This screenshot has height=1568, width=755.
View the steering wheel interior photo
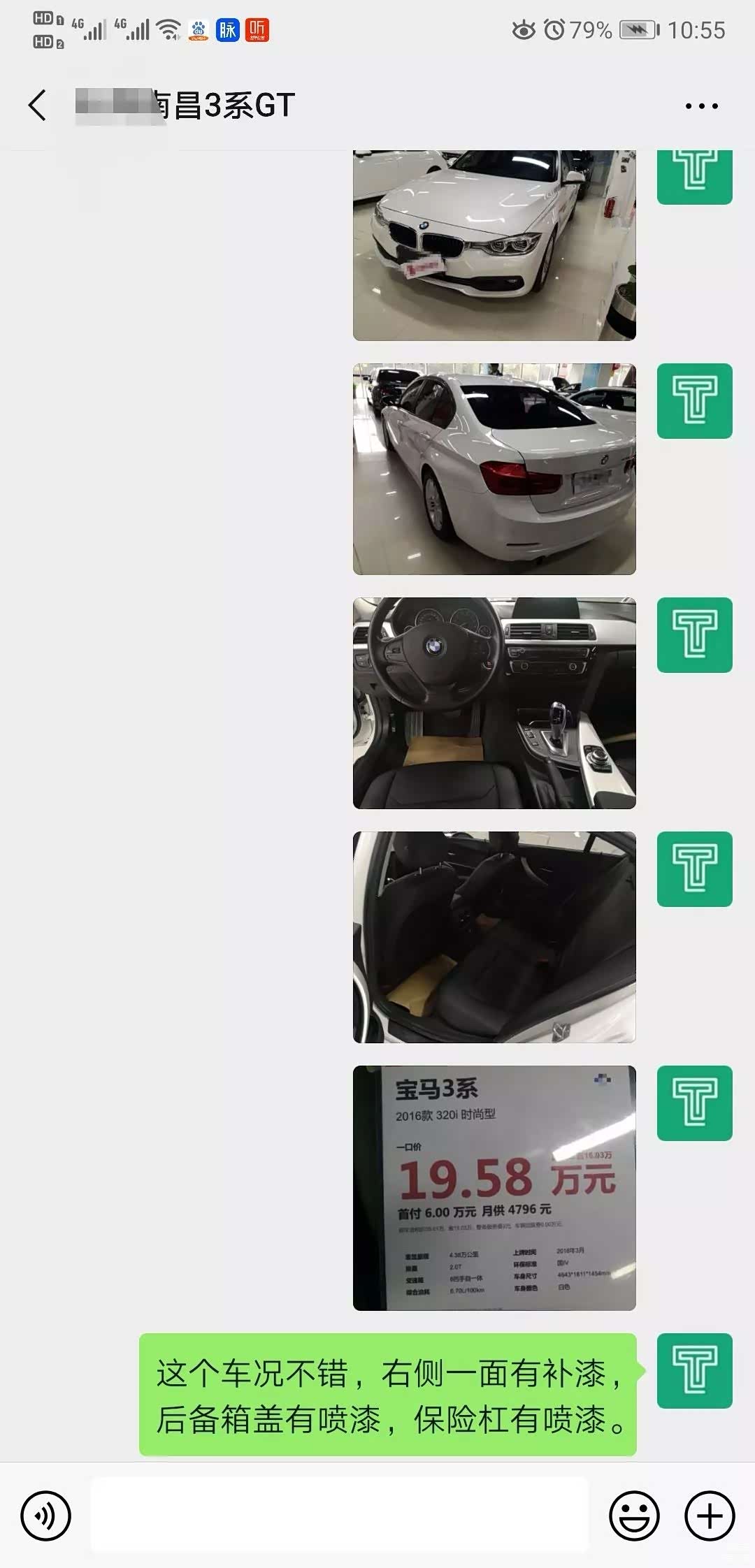pos(494,703)
